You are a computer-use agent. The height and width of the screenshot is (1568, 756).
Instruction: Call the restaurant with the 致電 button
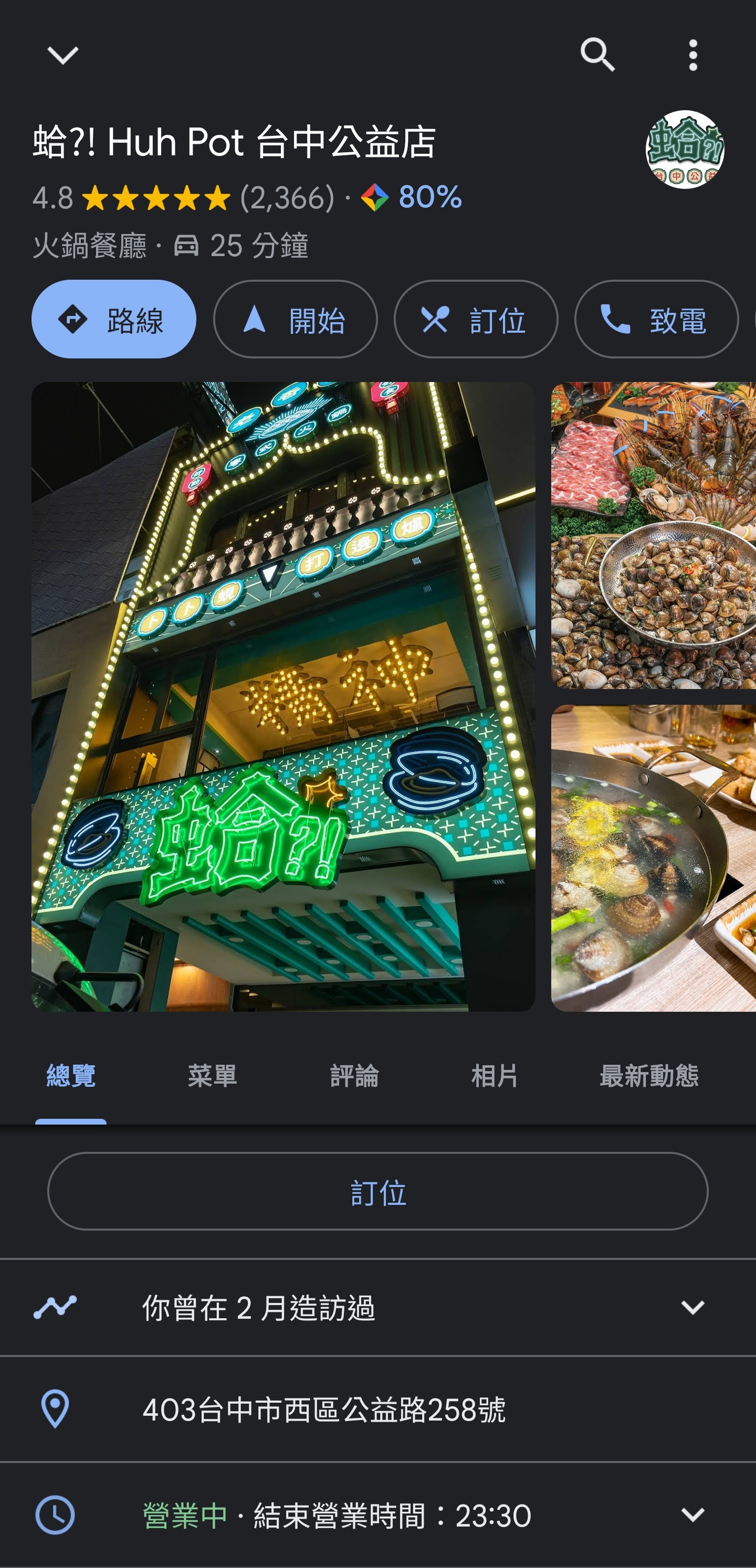[x=656, y=319]
